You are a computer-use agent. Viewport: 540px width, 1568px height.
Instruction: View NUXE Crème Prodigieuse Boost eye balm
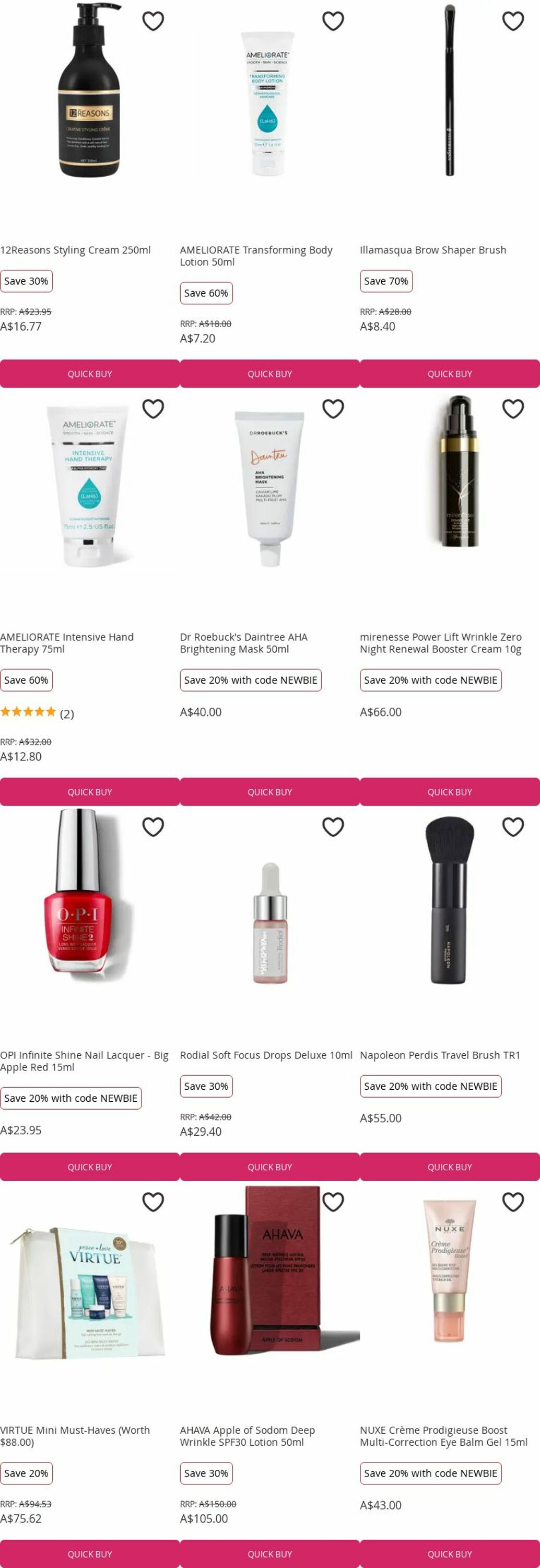[443, 1436]
